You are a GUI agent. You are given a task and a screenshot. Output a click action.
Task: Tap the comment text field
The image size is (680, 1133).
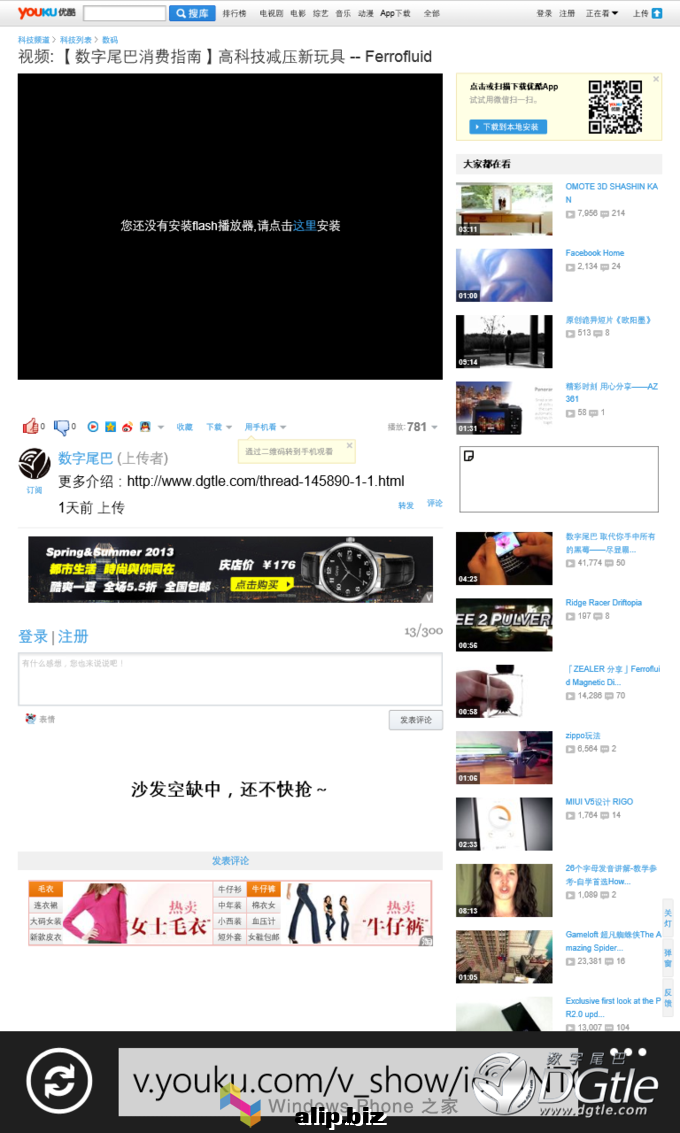tap(230, 680)
